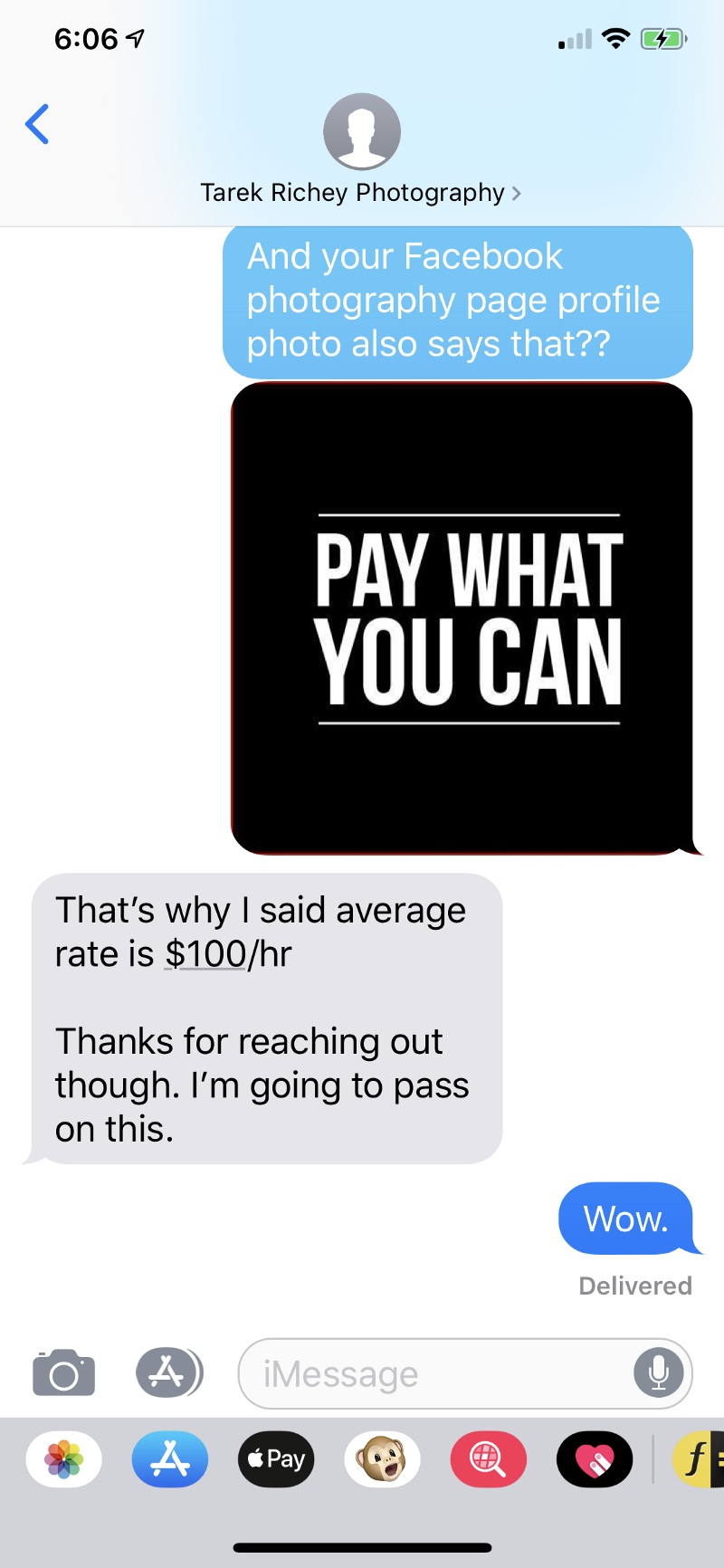Open the Photos iMessage app

(64, 1459)
